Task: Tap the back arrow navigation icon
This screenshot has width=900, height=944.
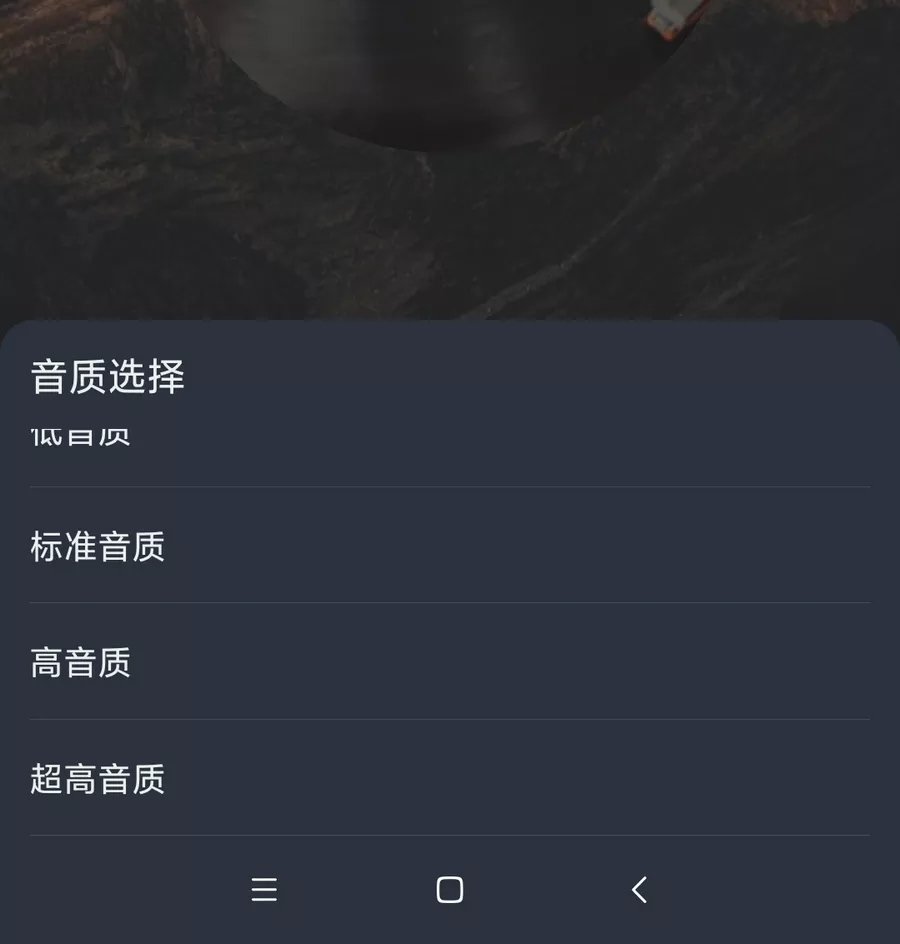Action: 638,889
